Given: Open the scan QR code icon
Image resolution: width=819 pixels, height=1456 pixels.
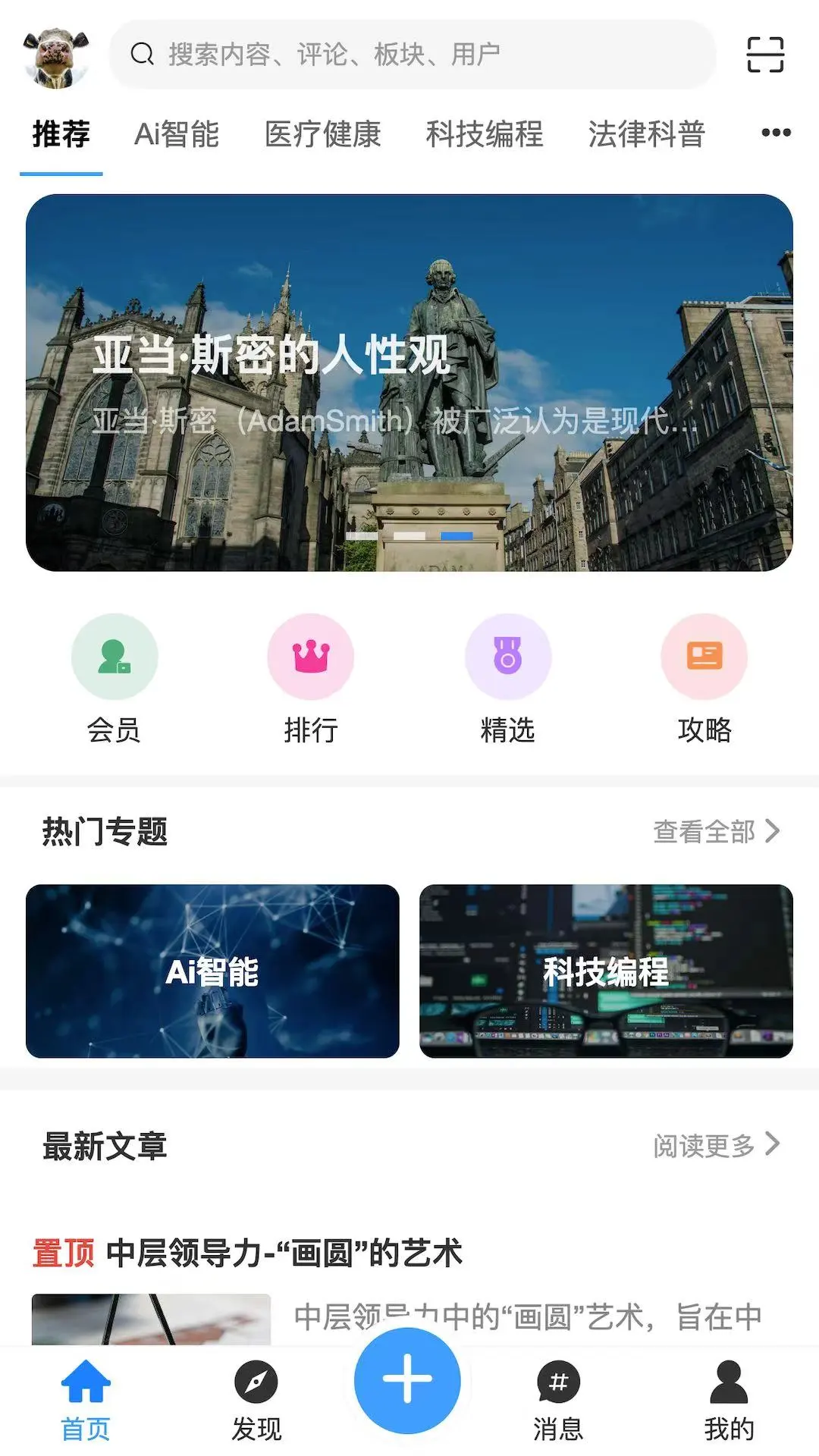Looking at the screenshot, I should [764, 55].
